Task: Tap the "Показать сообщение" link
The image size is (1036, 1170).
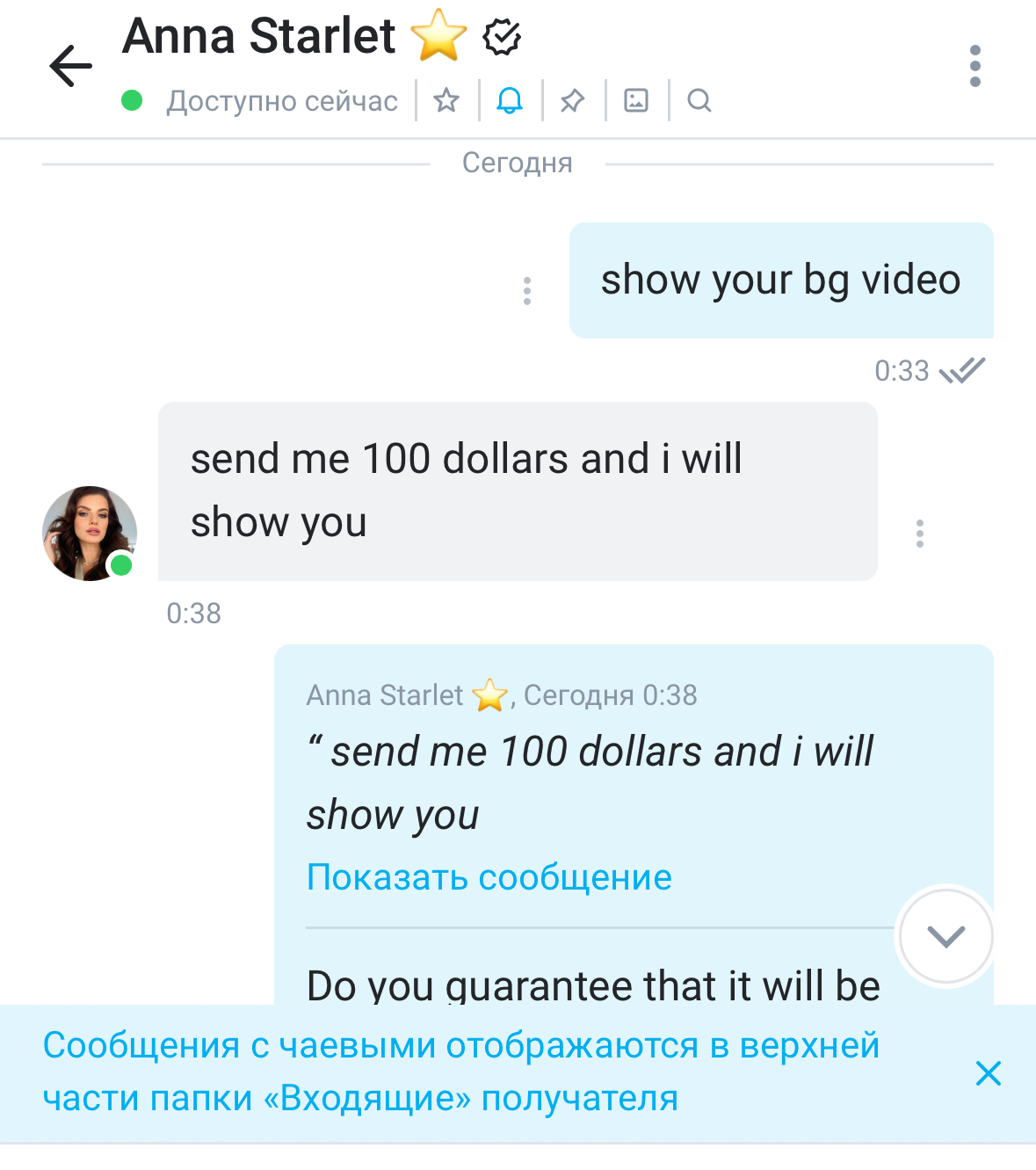Action: point(489,877)
